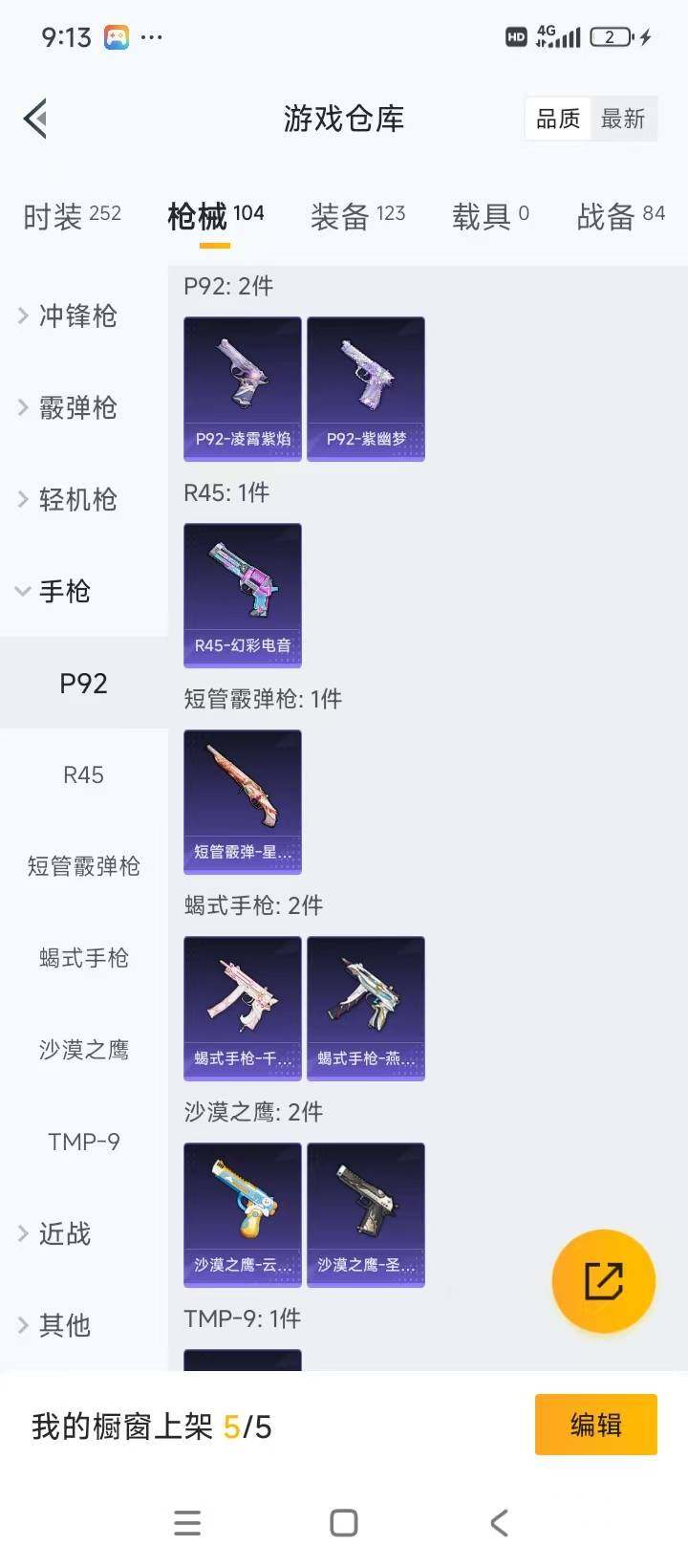Select the P92-紫幽梦 pistol skin
Image resolution: width=688 pixels, height=1568 pixels.
(x=366, y=387)
